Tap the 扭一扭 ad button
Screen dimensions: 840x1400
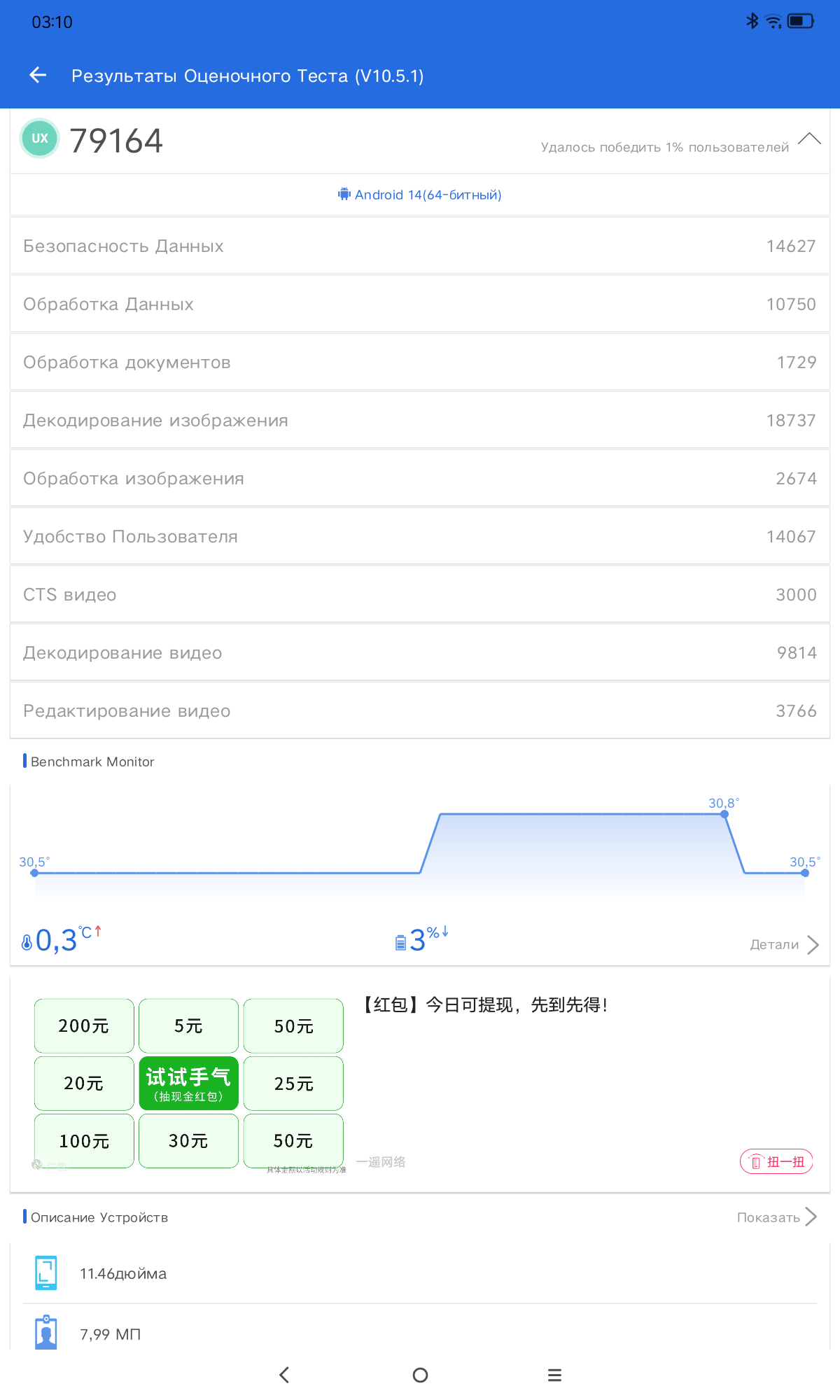tap(776, 1161)
